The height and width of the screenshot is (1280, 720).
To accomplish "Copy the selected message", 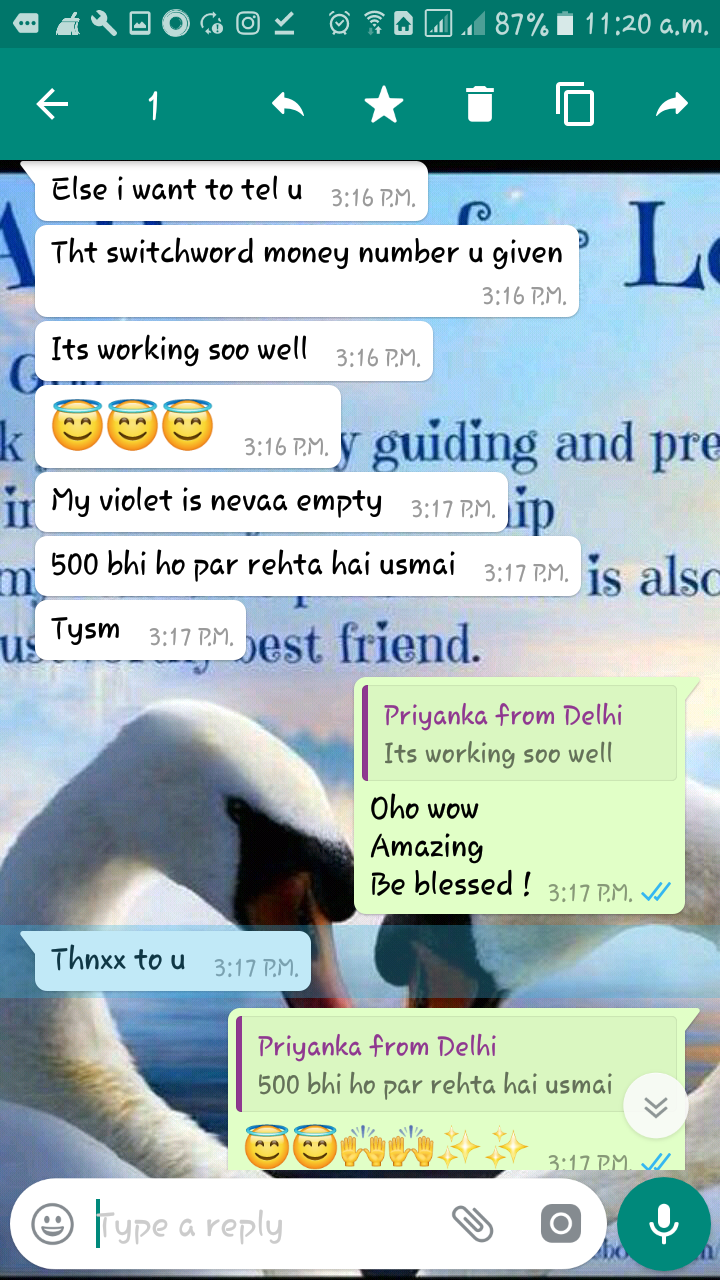I will pyautogui.click(x=575, y=104).
